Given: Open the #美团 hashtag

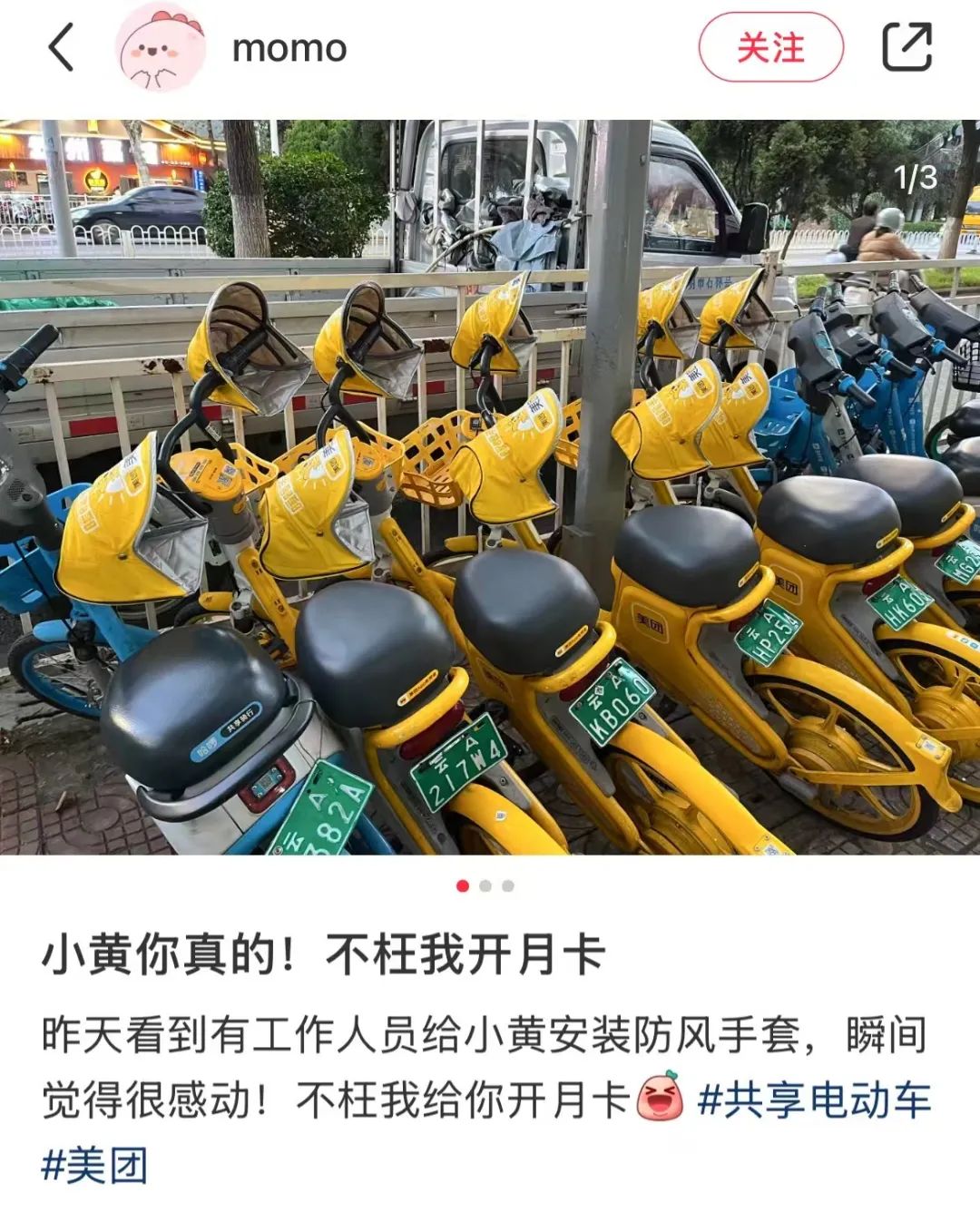Looking at the screenshot, I should click(94, 1165).
